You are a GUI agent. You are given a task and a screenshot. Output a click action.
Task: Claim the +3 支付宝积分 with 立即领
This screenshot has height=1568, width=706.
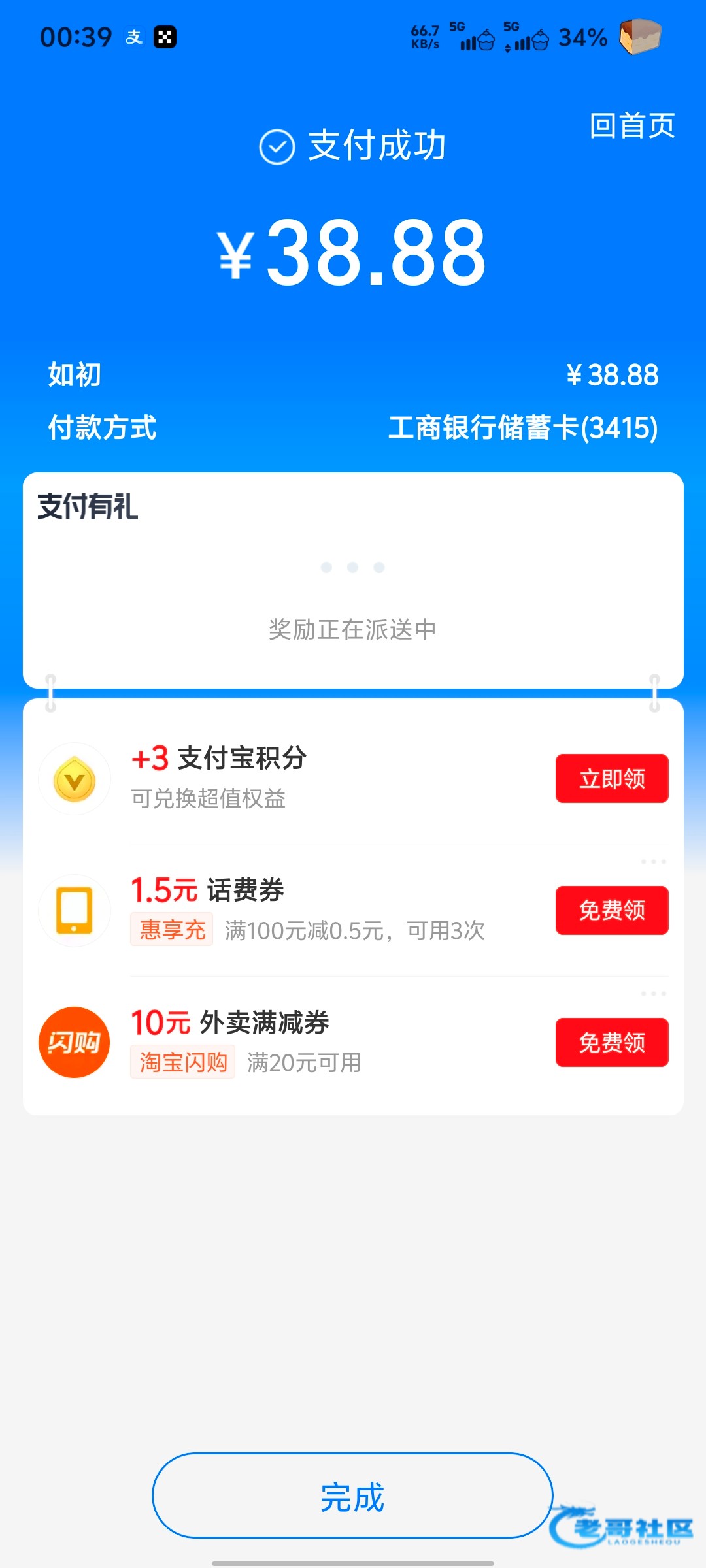tap(612, 778)
